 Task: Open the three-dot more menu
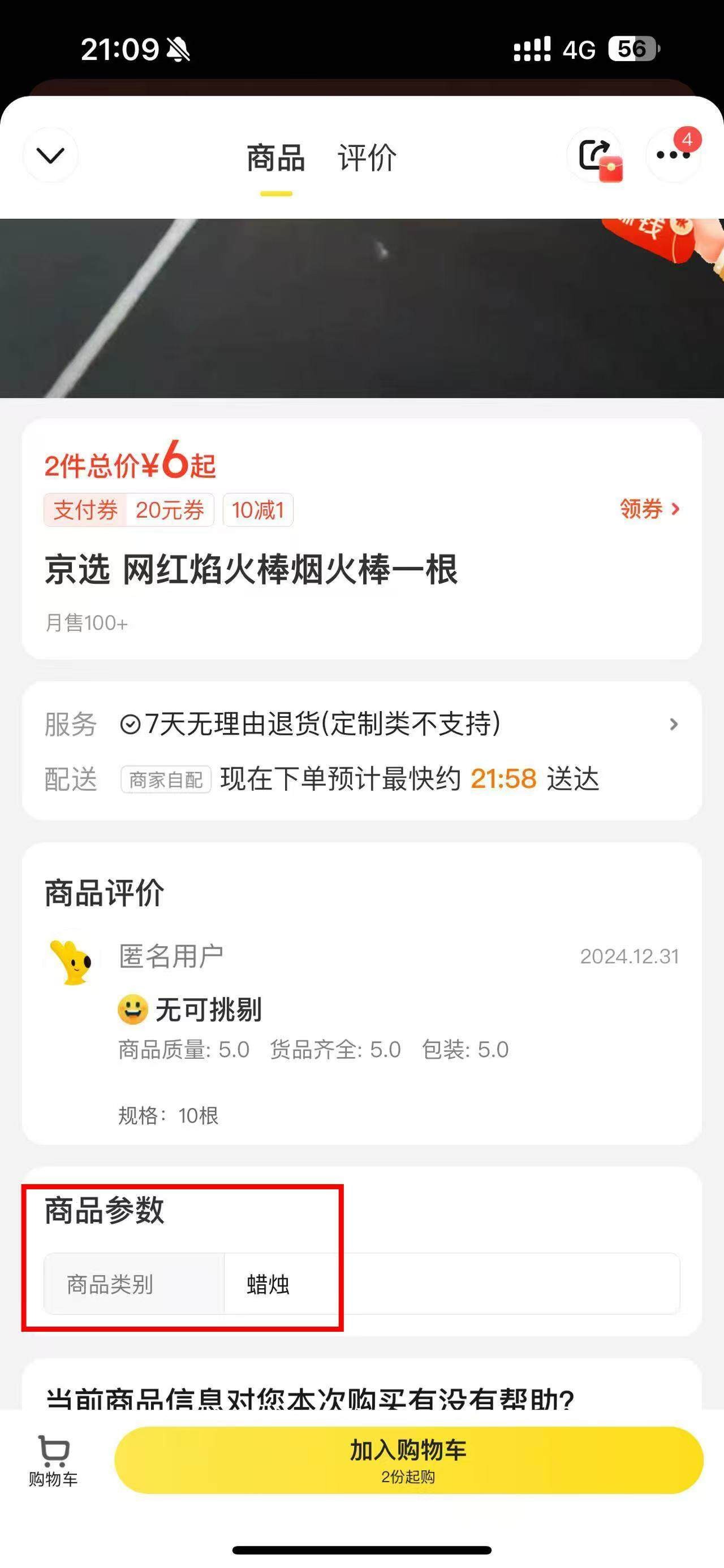[x=672, y=155]
